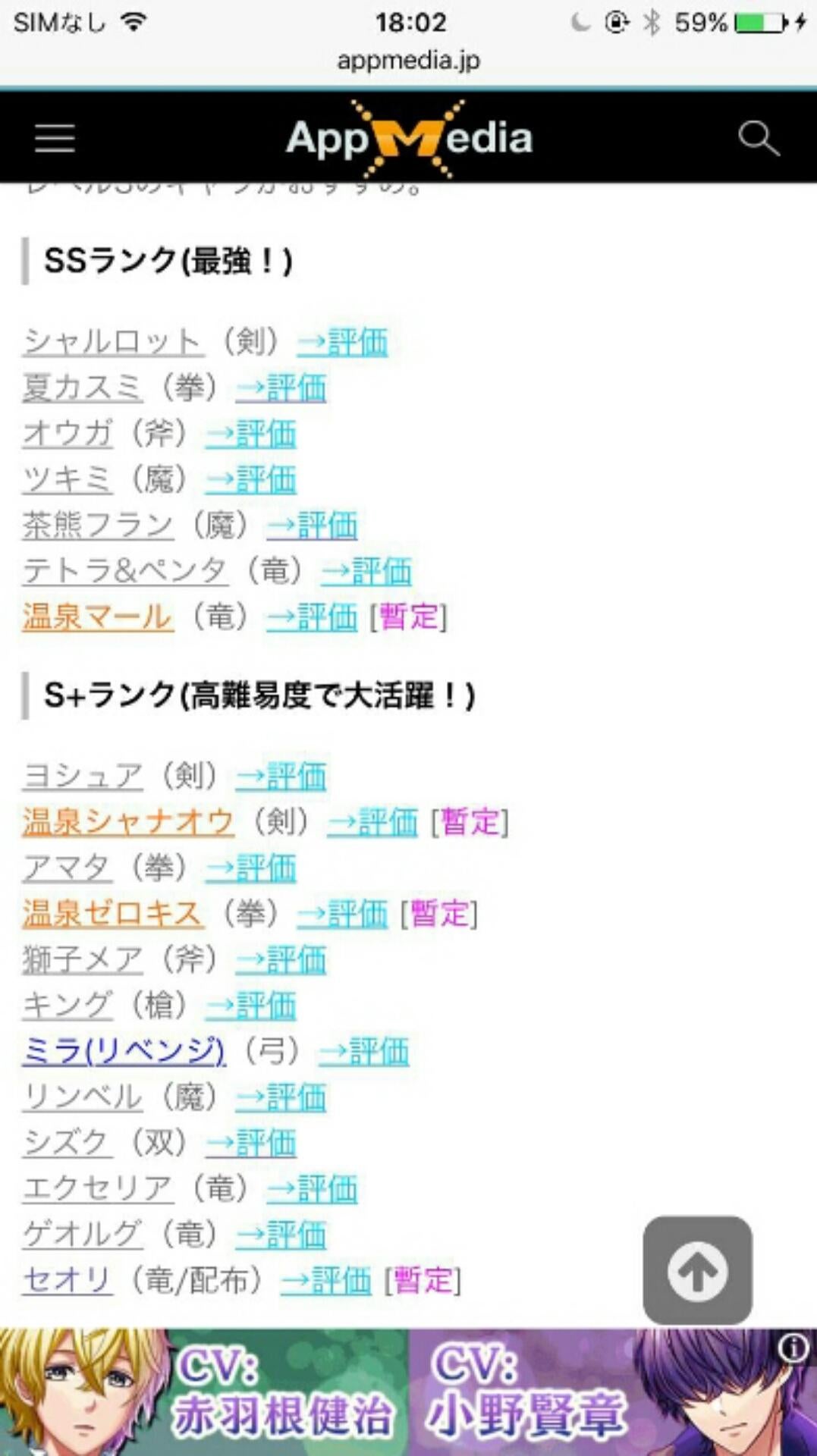This screenshot has width=817, height=1456.
Task: Open the 茶熊フラン character link
Action: click(x=98, y=525)
